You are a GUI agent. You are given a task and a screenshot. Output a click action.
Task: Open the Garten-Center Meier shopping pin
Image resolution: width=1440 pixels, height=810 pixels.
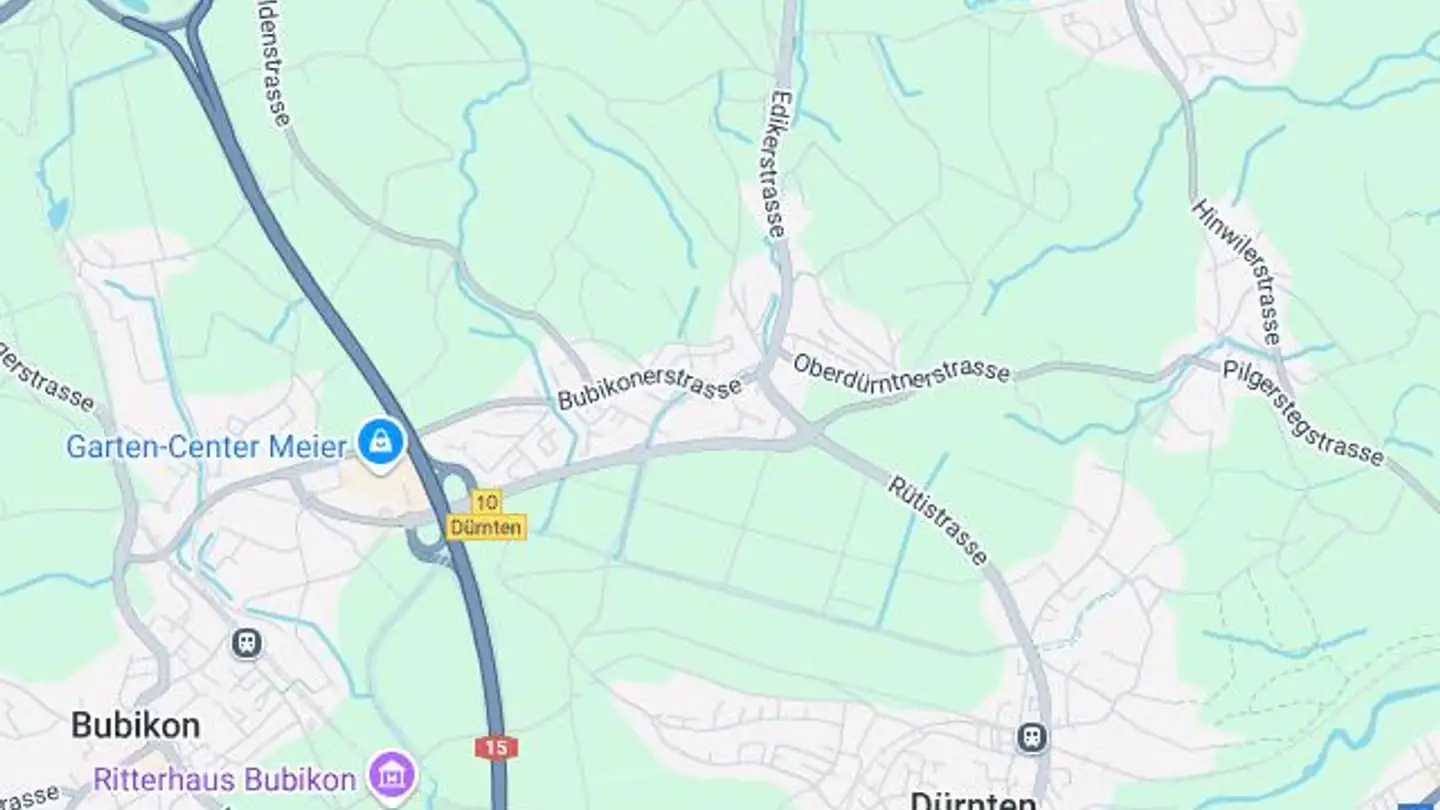380,441
